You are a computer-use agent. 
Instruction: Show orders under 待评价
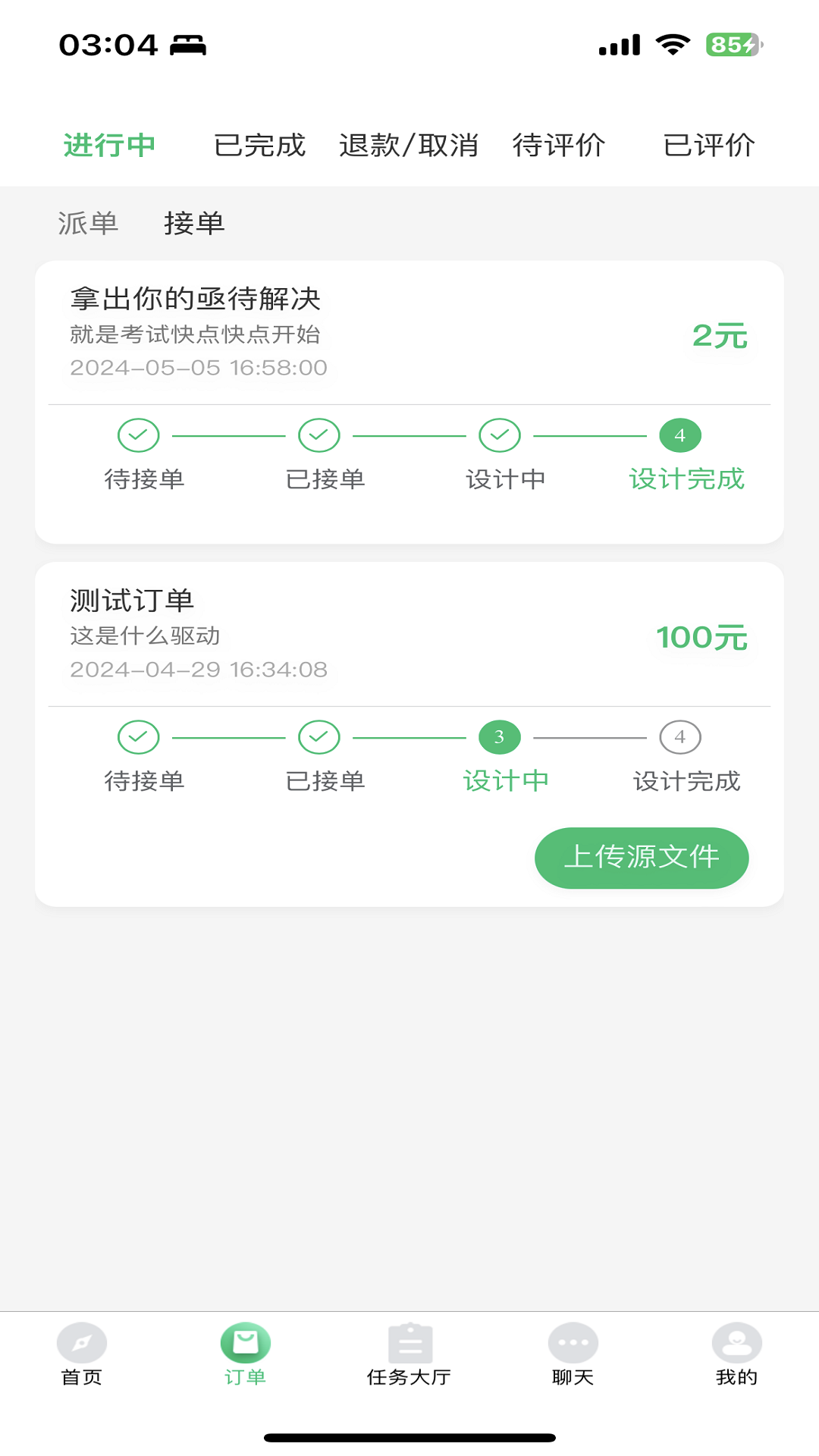(559, 145)
